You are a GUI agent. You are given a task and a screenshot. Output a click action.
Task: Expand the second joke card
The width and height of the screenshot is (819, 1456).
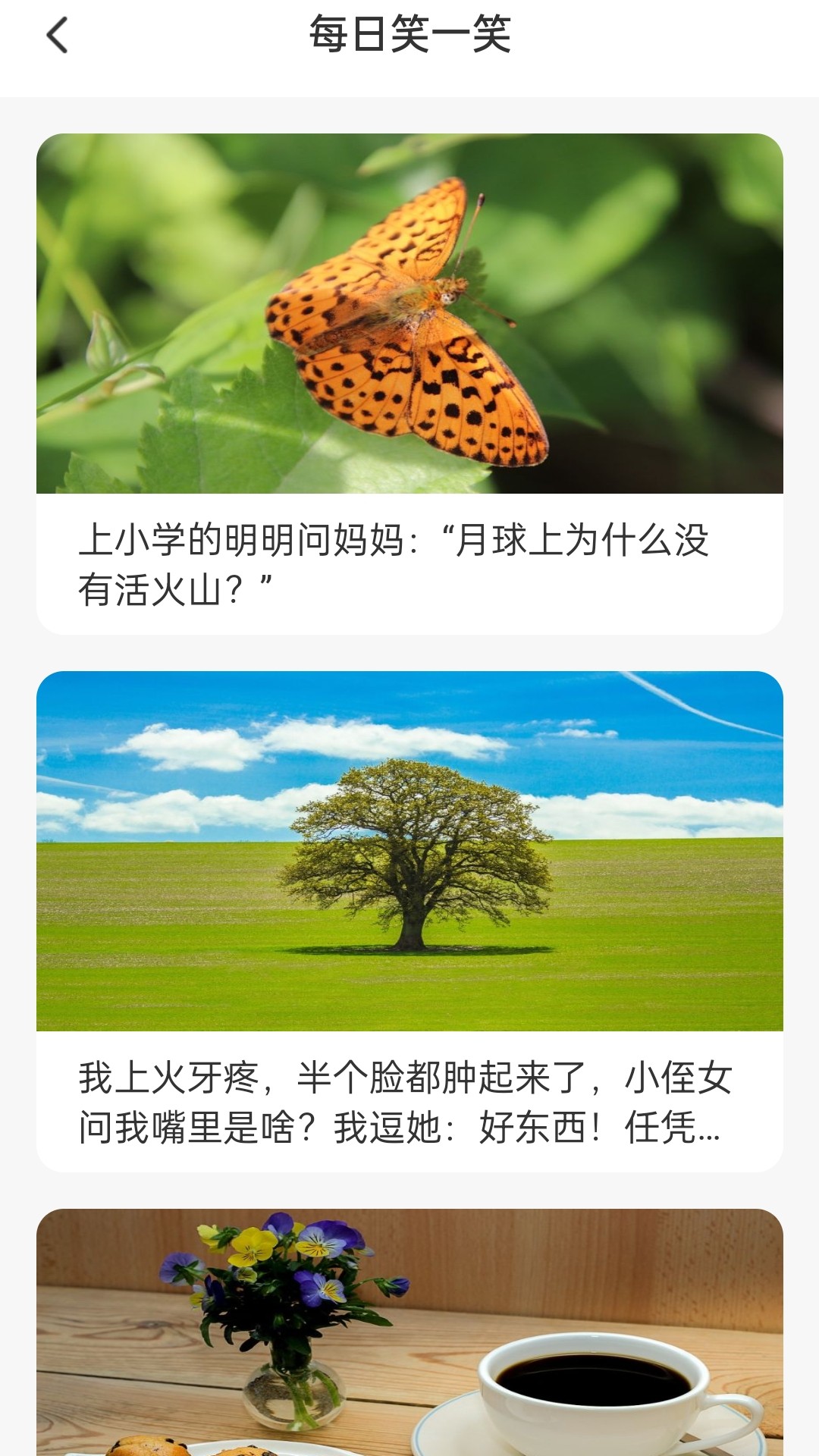pyautogui.click(x=409, y=910)
